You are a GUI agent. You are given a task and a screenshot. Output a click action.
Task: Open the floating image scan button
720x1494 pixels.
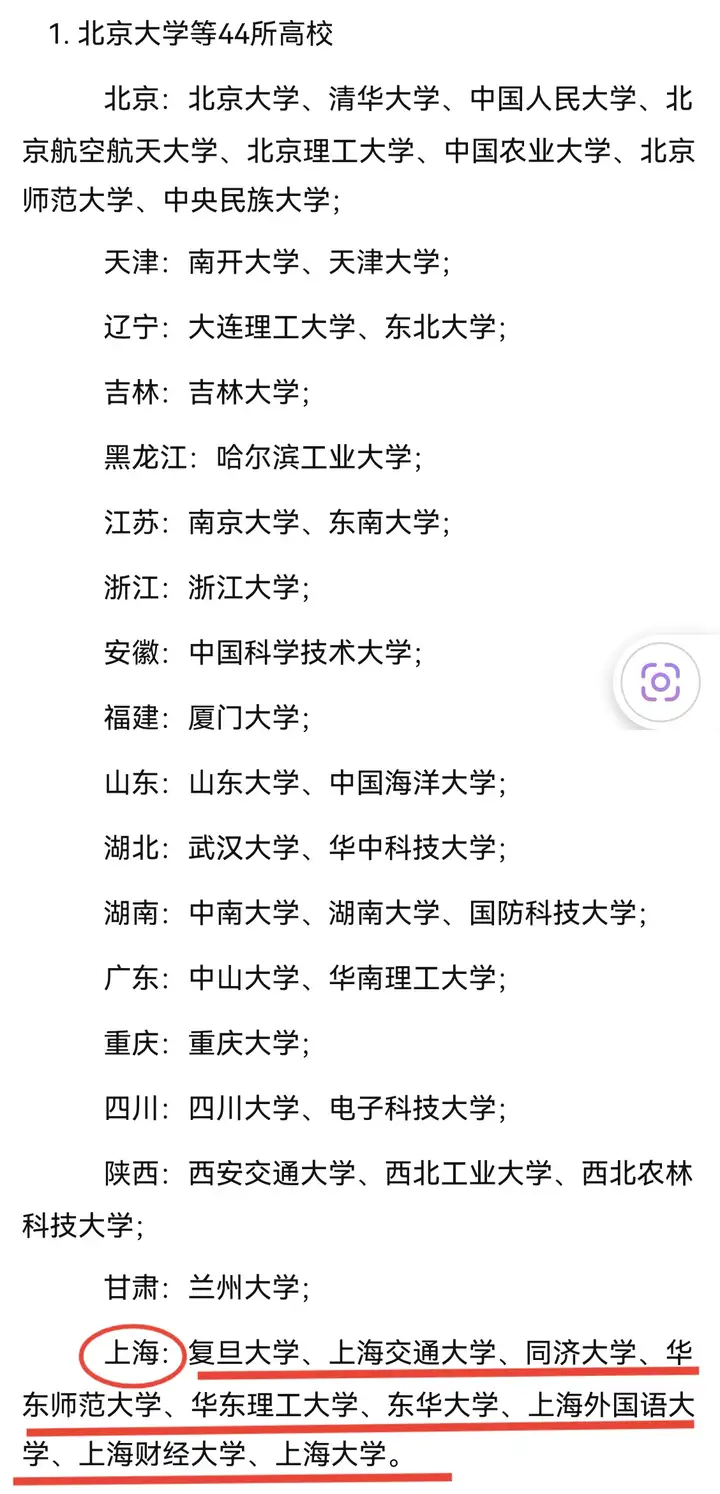pyautogui.click(x=660, y=681)
